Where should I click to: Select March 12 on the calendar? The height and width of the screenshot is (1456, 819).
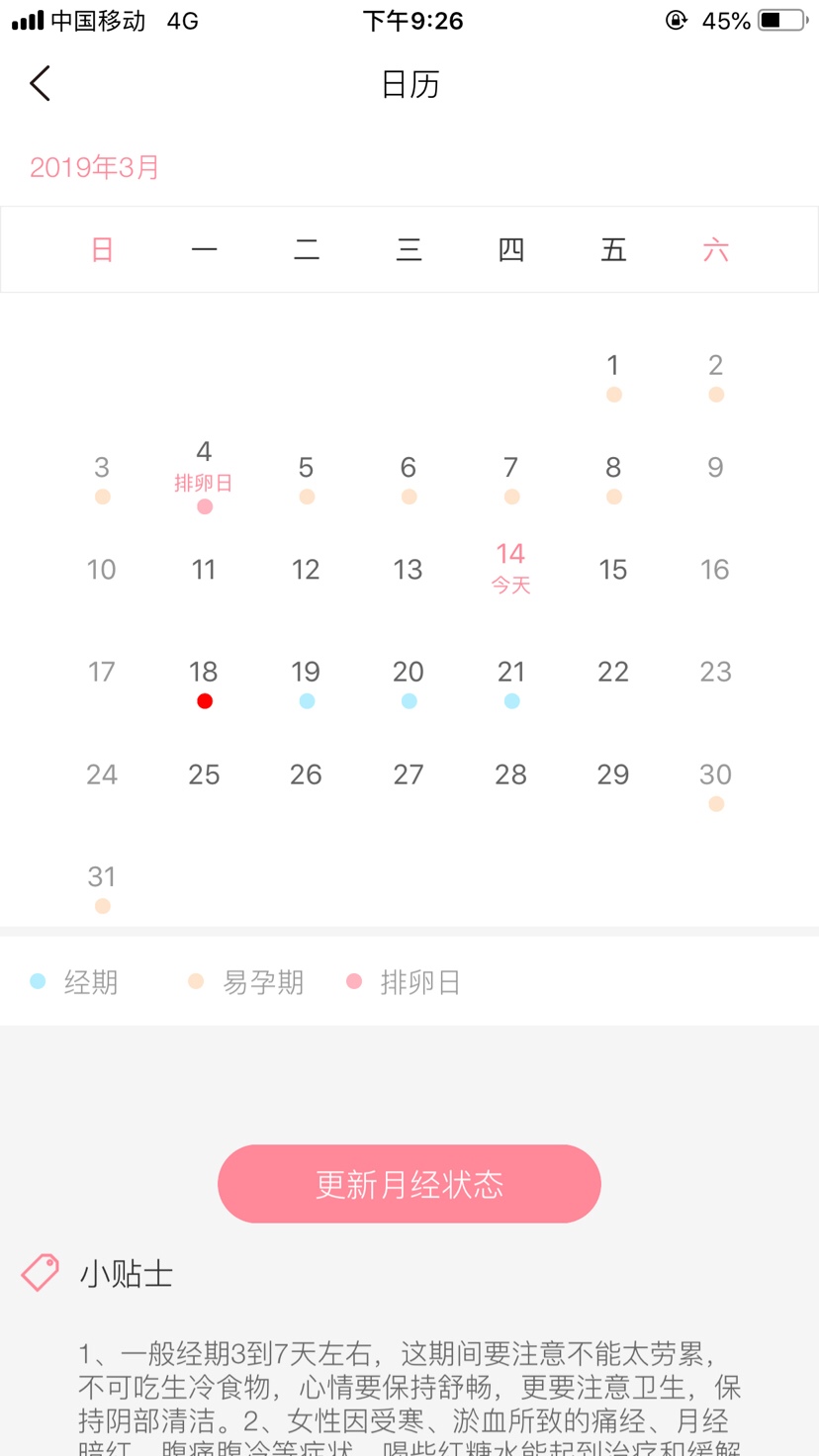coord(307,570)
